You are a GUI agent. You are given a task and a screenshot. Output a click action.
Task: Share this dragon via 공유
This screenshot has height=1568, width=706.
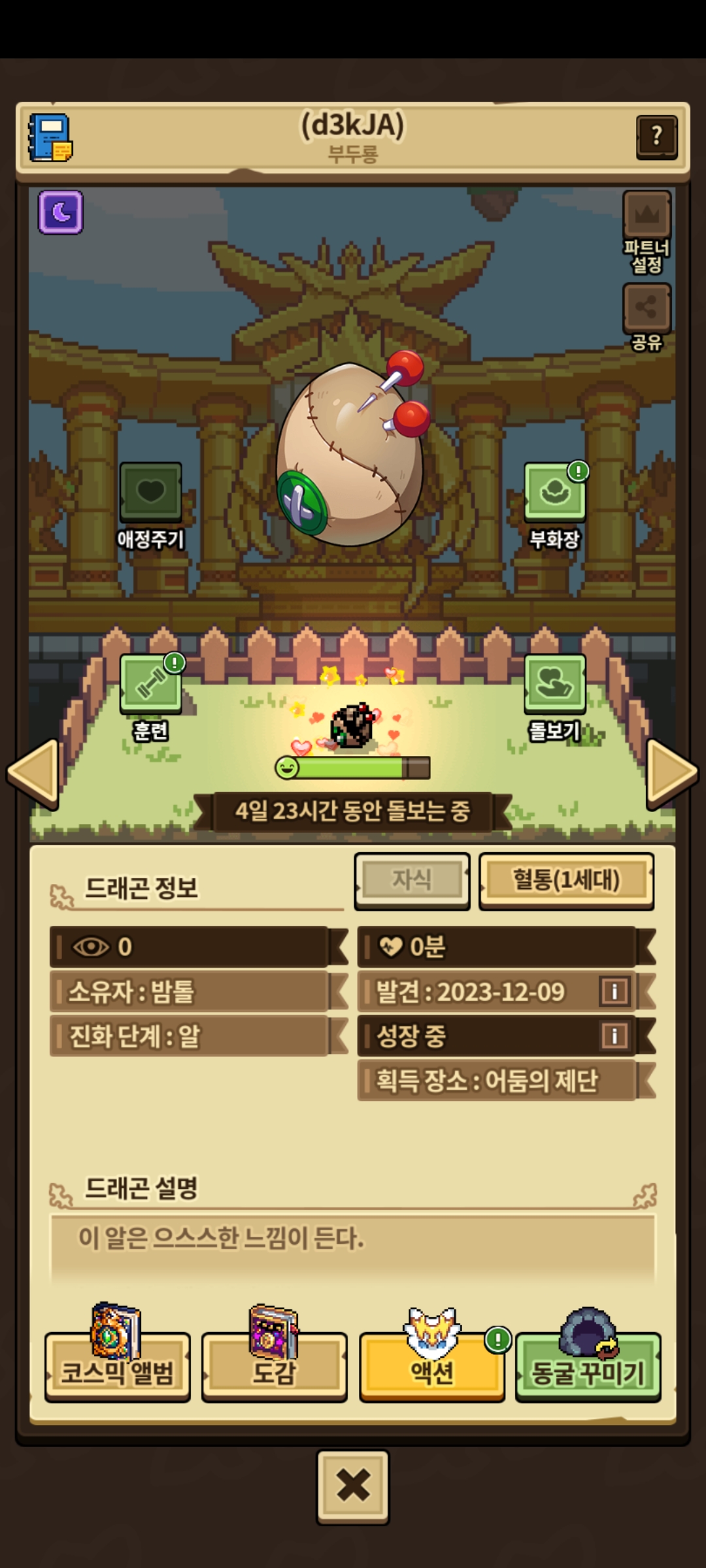click(647, 308)
